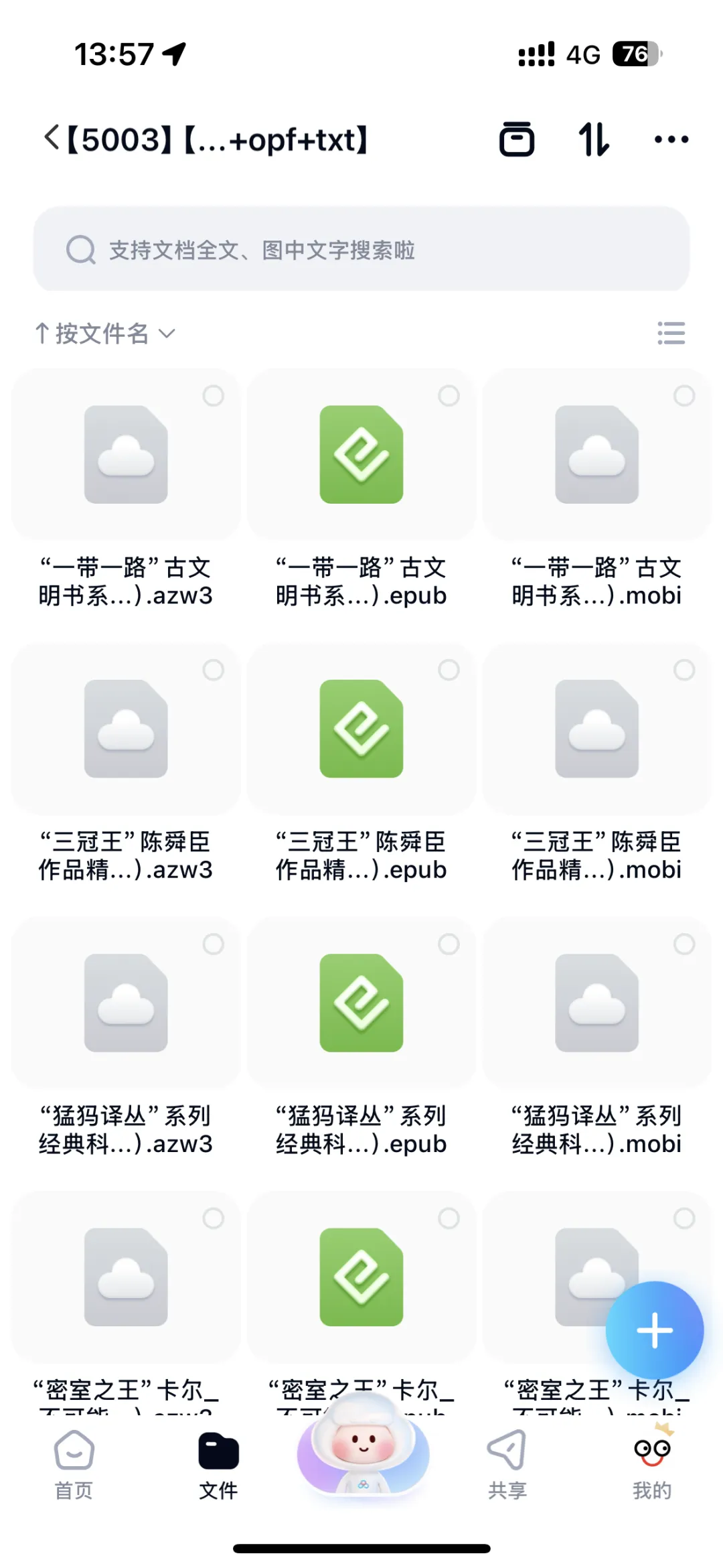Switch to list view layout
Screen dimensions: 723x1568
pyautogui.click(x=671, y=333)
